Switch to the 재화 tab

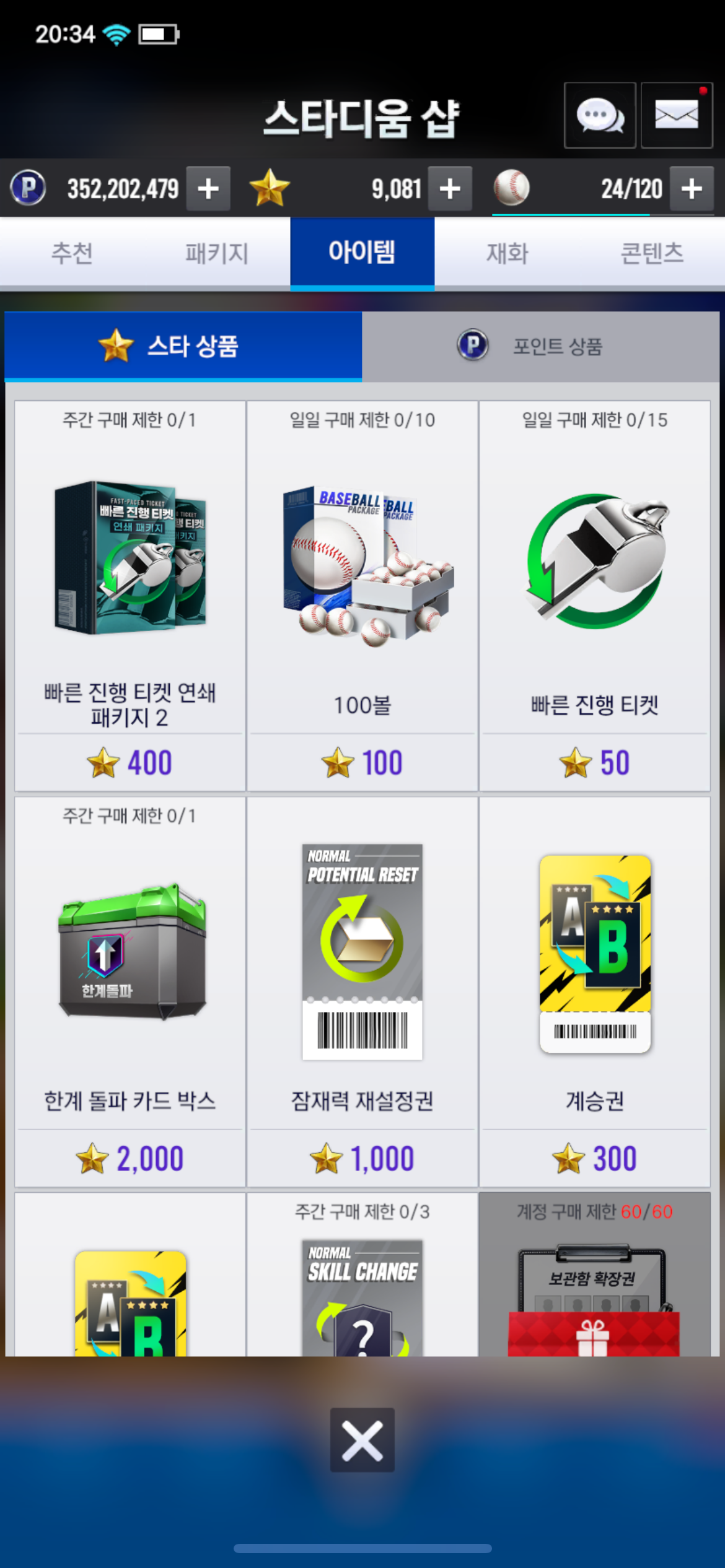click(507, 253)
